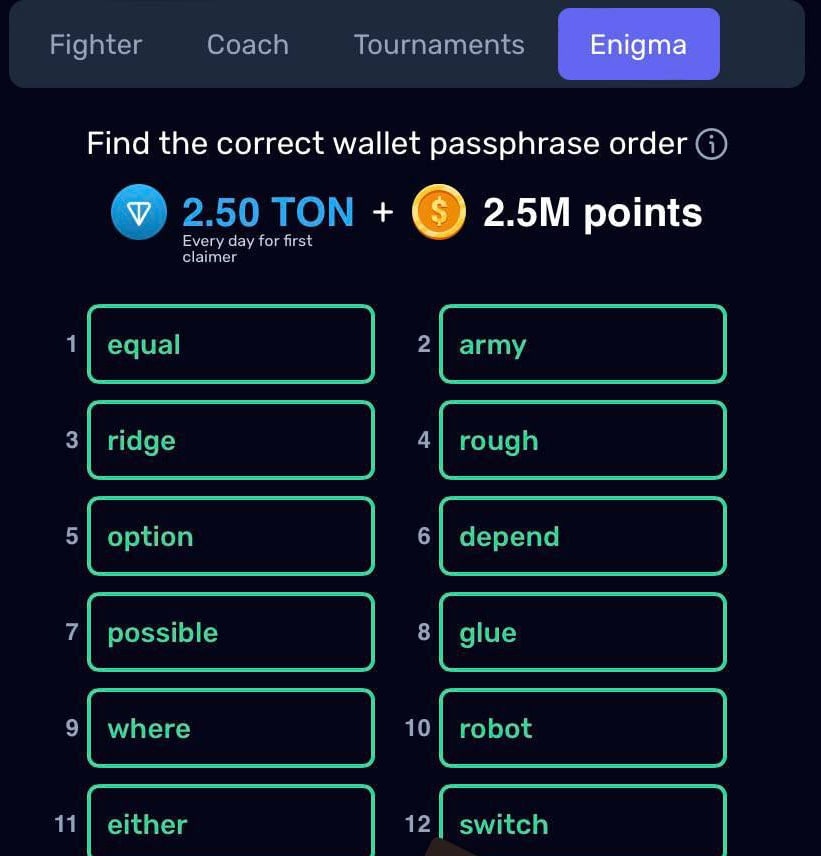Choose the 'where' word box

(x=231, y=729)
